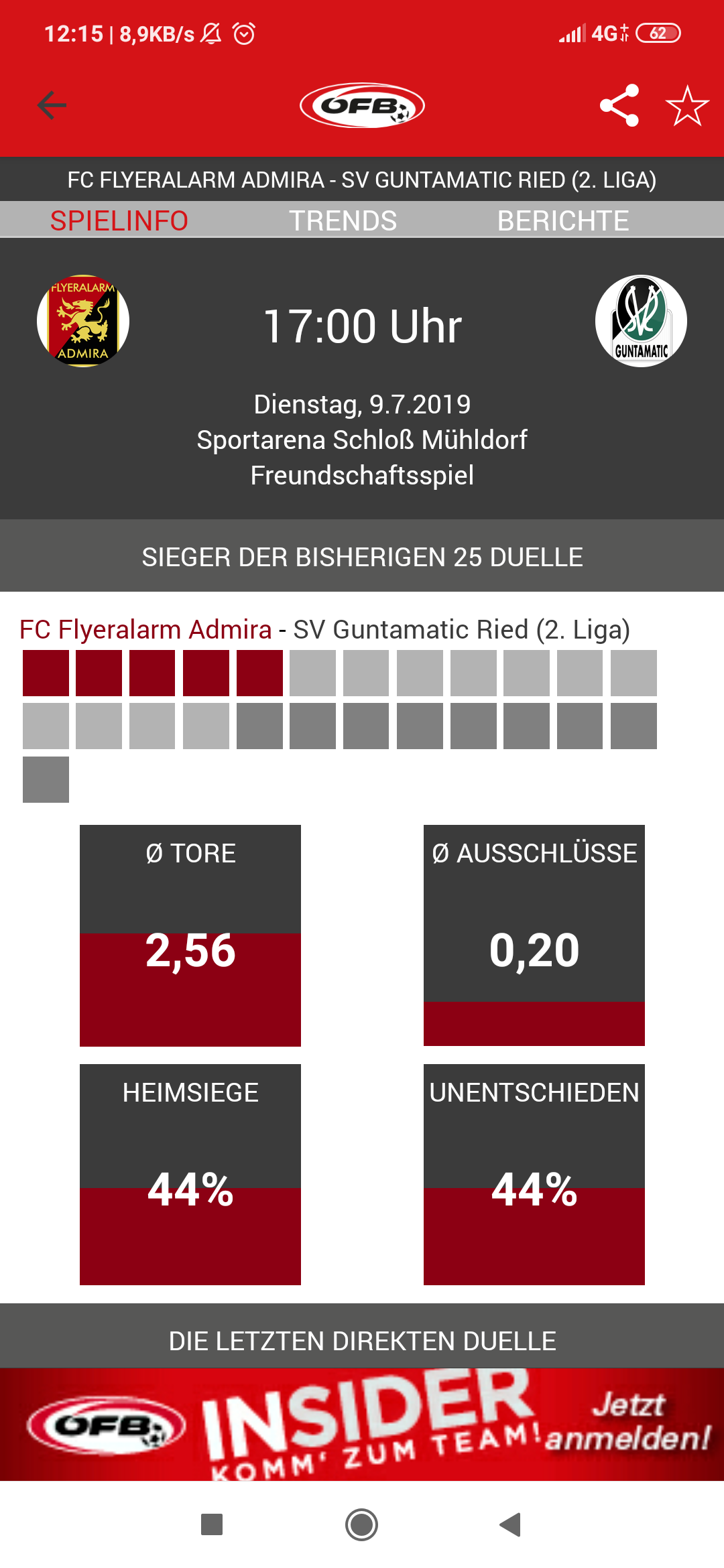Screen dimensions: 724x1568
Task: Switch to the Trends tab
Action: 343,220
